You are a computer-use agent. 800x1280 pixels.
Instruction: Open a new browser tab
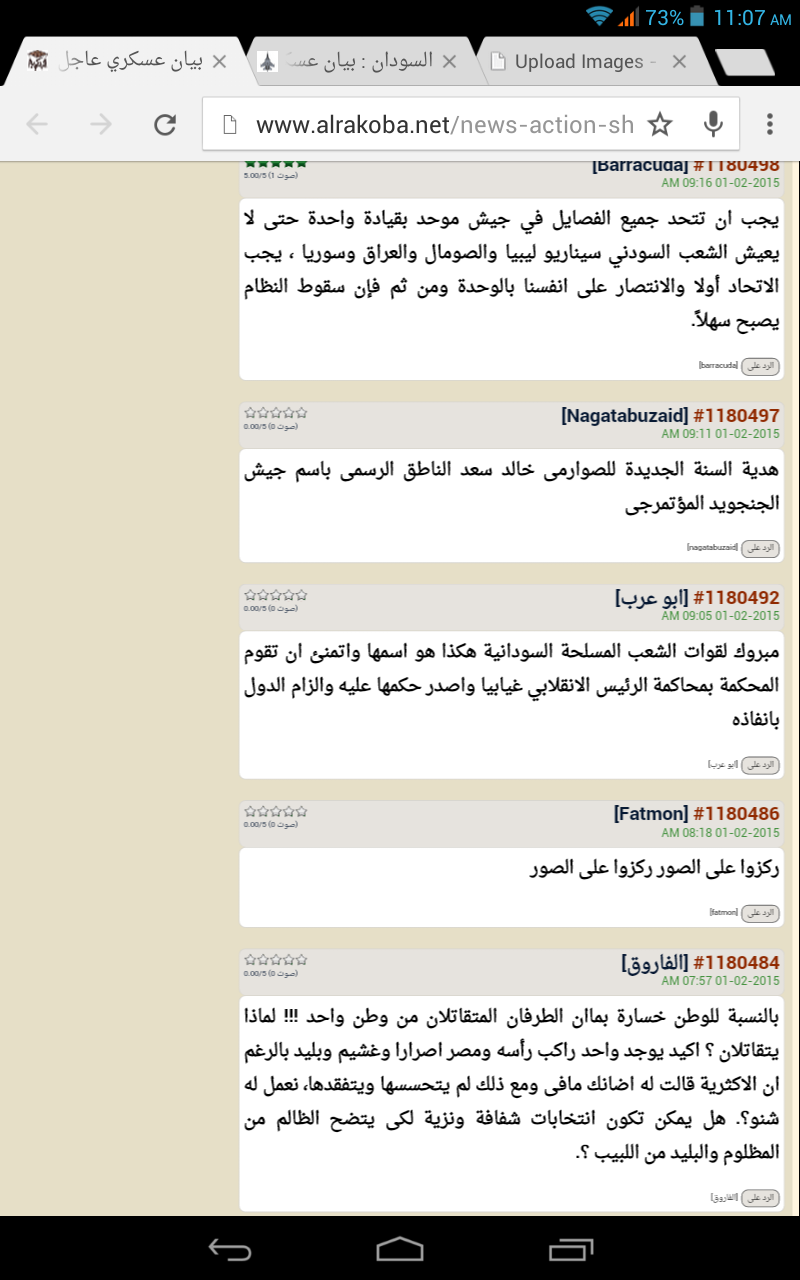pyautogui.click(x=745, y=61)
